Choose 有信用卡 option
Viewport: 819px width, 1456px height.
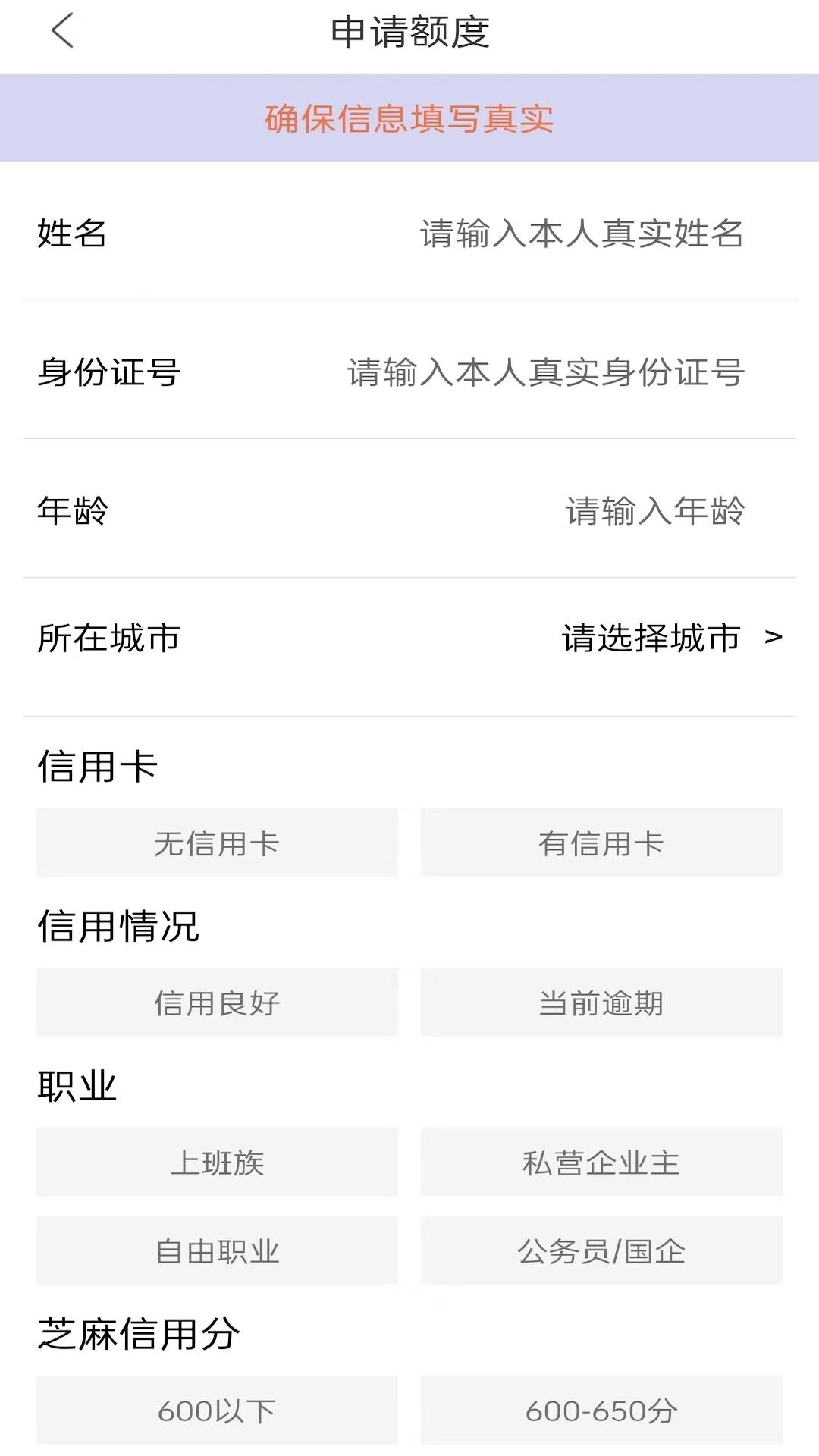click(601, 843)
